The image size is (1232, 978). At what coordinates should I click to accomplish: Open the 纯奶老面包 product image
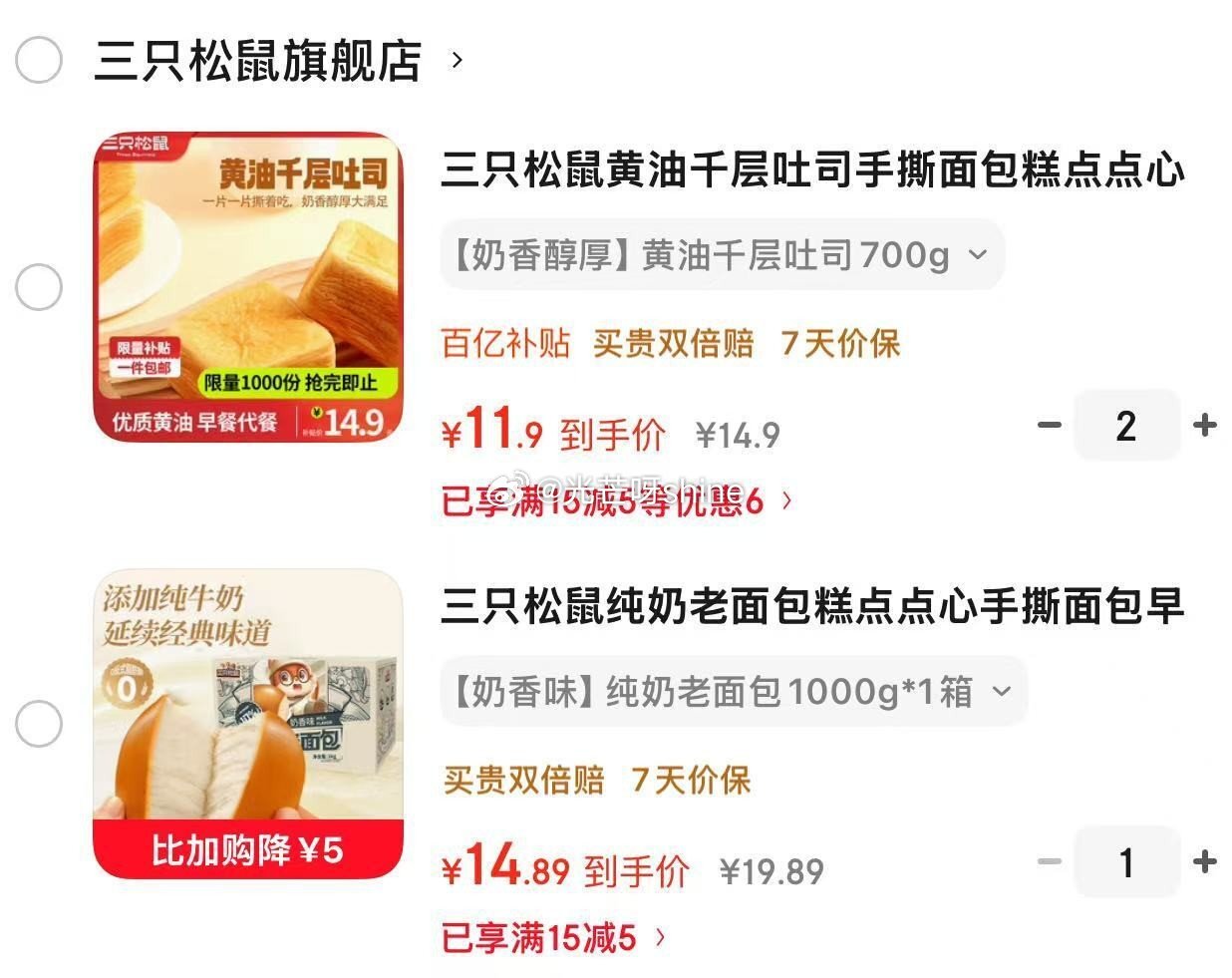click(x=248, y=723)
